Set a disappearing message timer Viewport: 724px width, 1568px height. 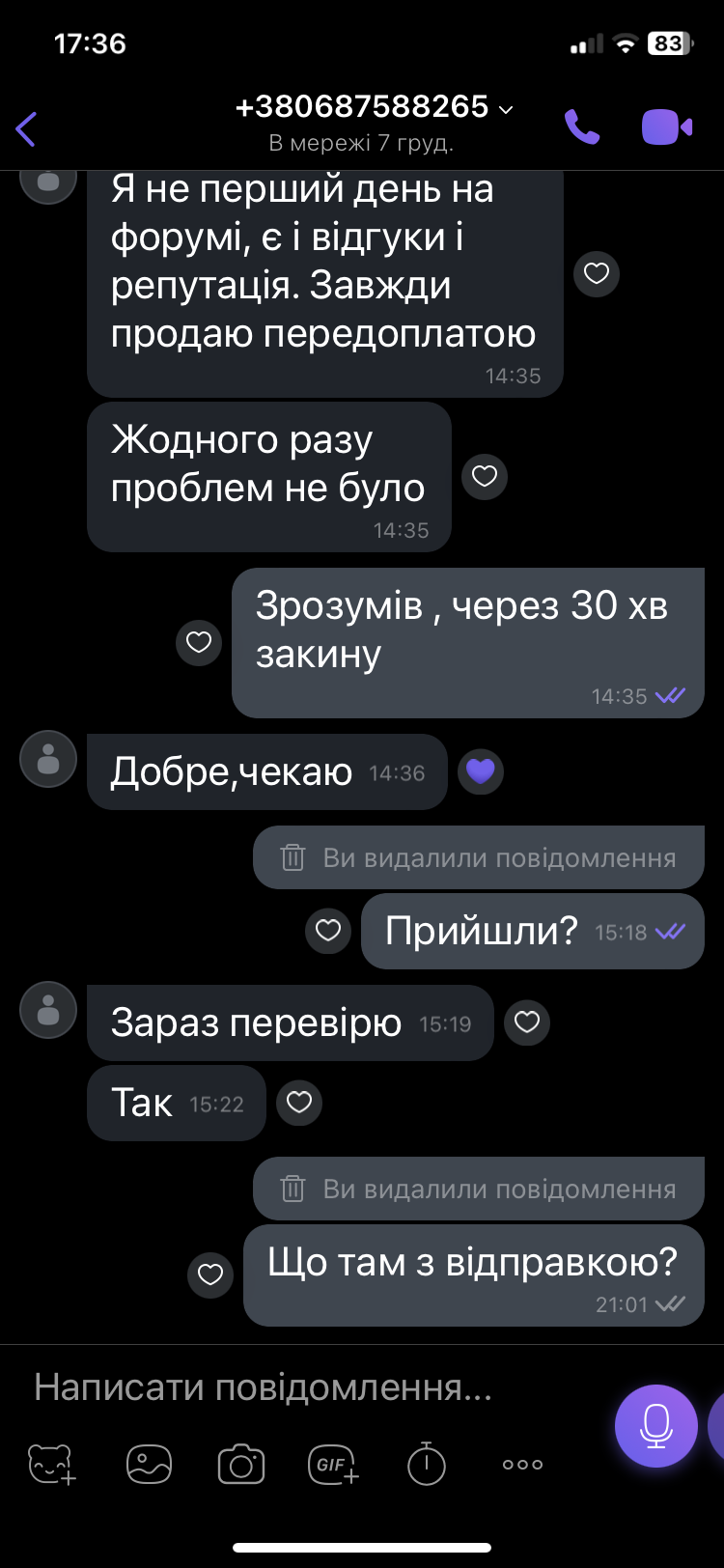coord(426,1465)
